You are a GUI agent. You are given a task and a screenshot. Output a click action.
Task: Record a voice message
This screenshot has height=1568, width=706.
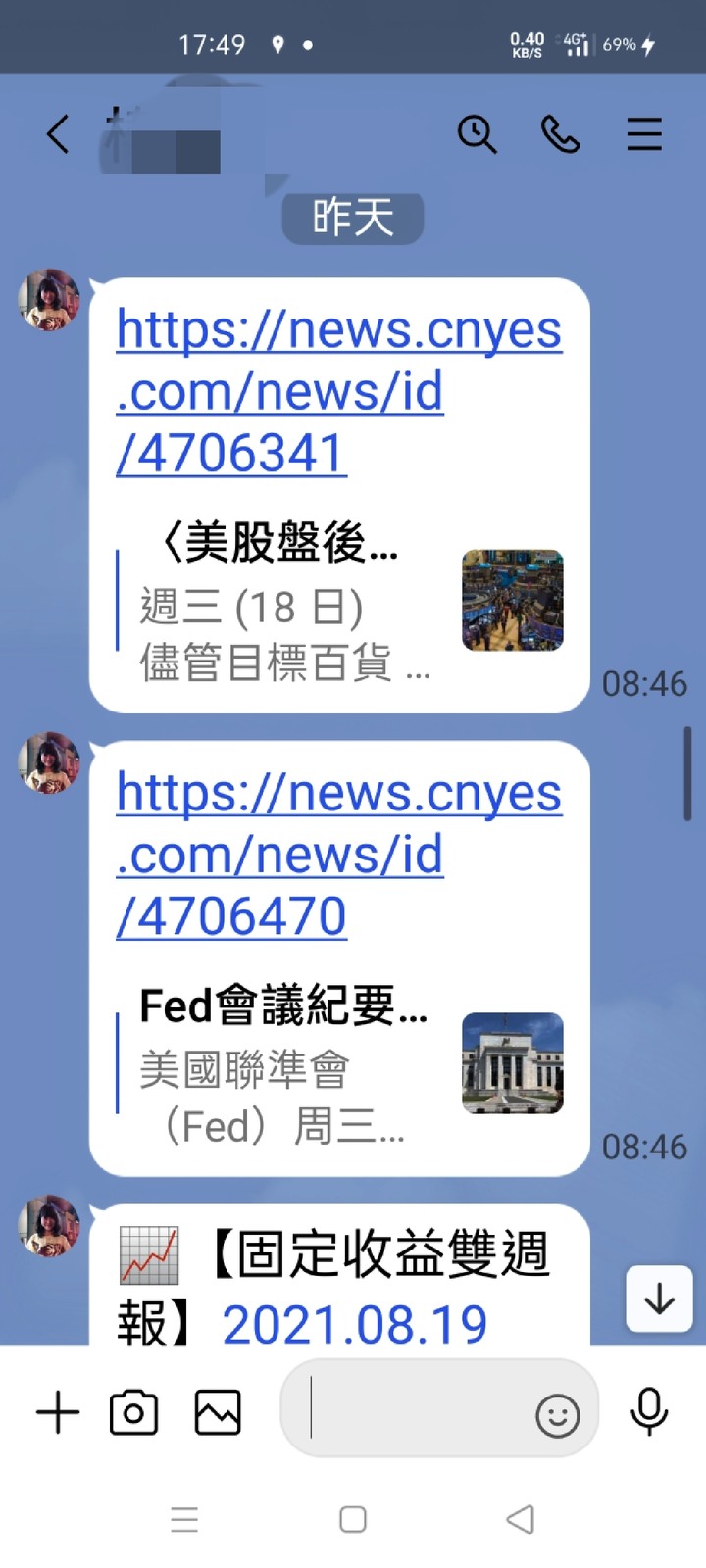[648, 1412]
